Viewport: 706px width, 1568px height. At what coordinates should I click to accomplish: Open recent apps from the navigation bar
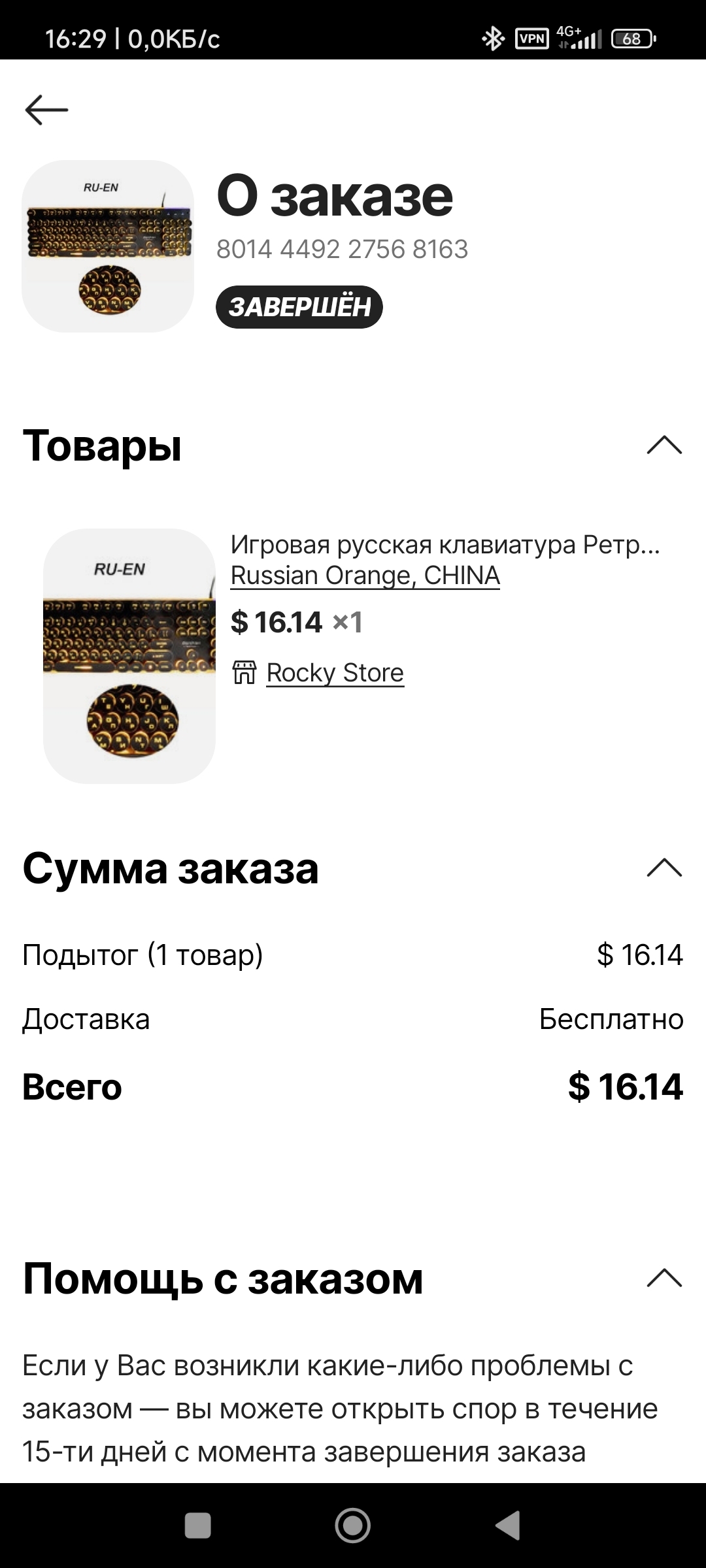point(198,1525)
